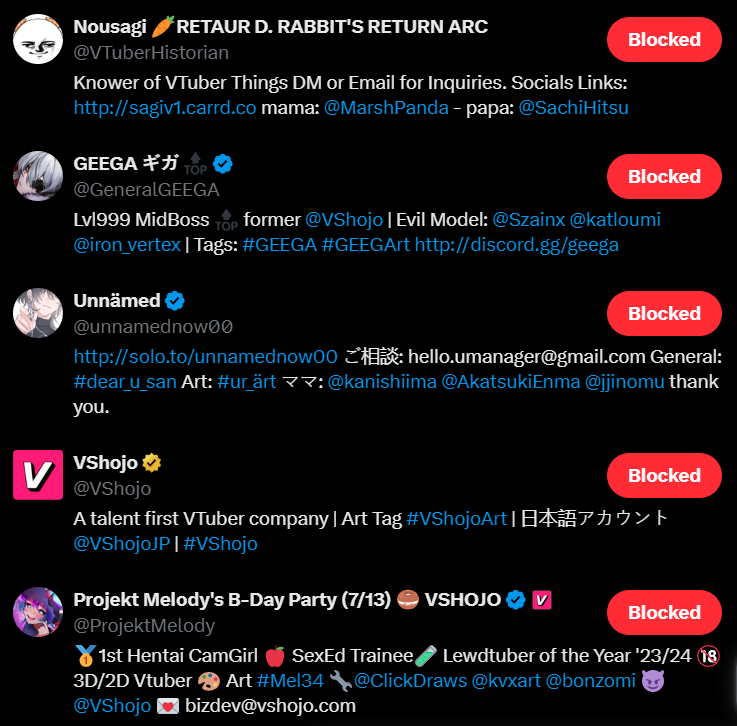Visit the @MarshPanda profile mention

(x=386, y=108)
